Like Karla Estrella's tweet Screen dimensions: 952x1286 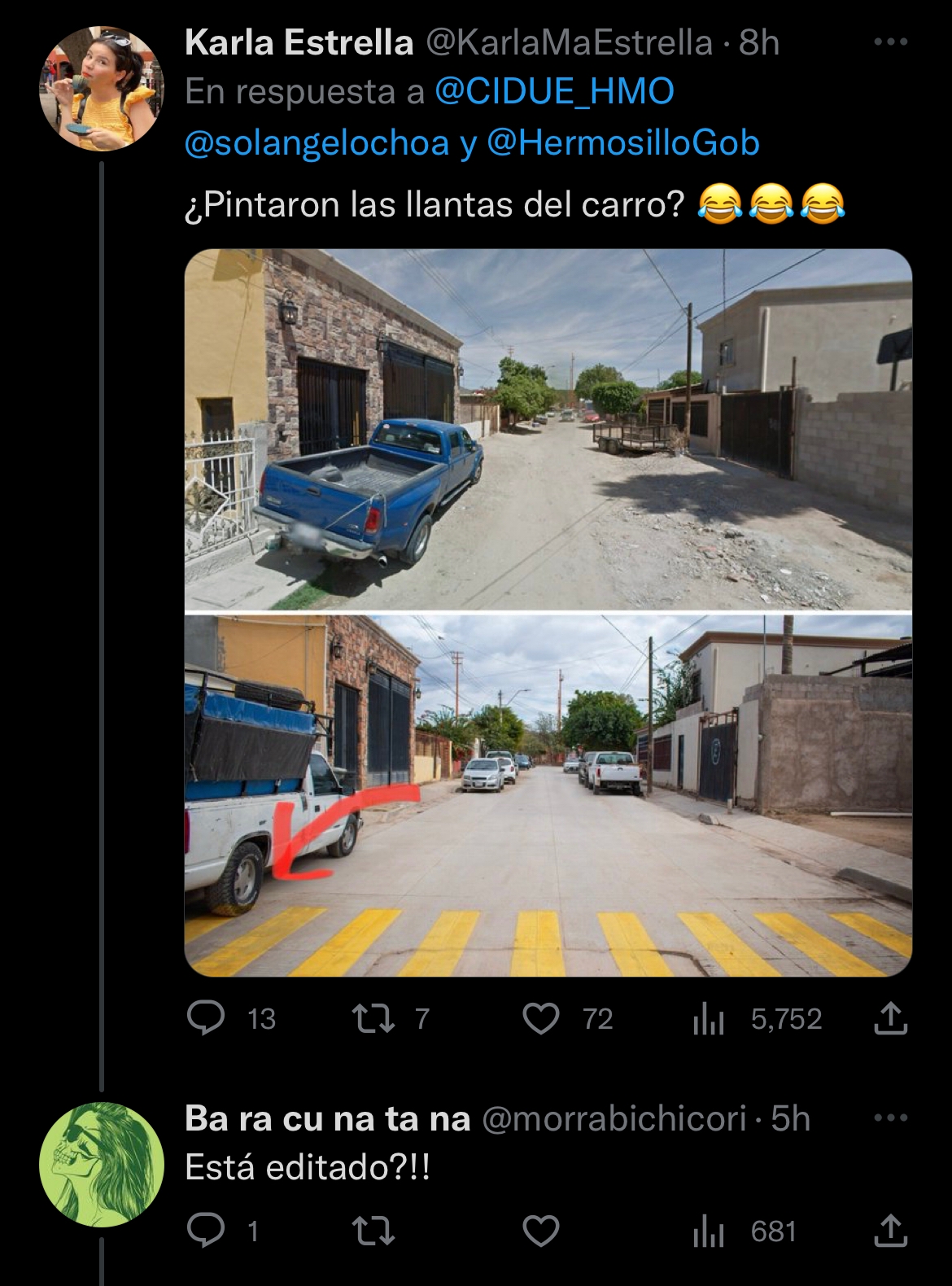click(540, 1018)
